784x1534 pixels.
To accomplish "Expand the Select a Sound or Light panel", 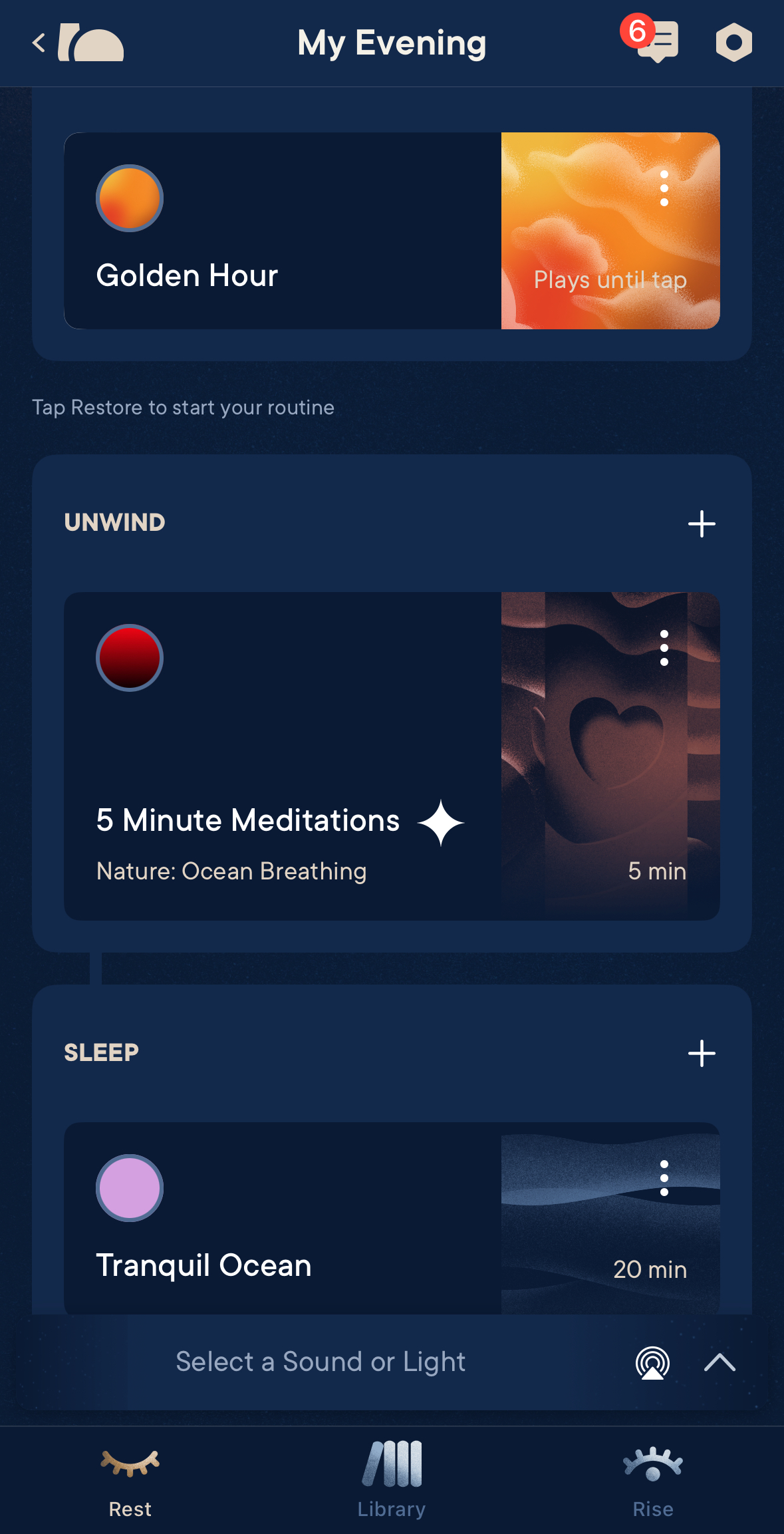I will point(720,1362).
